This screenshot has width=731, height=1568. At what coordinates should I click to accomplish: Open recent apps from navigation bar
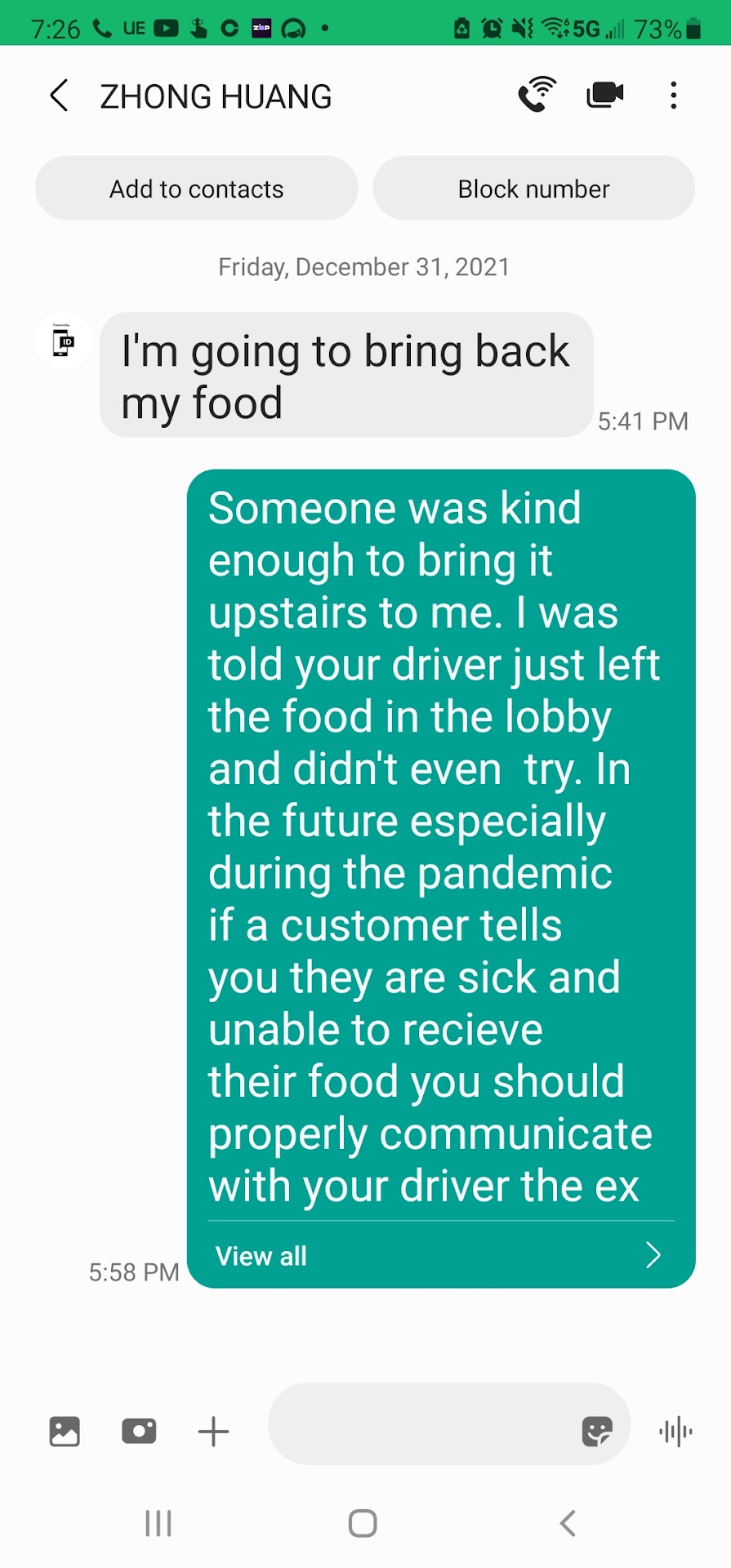(158, 1523)
